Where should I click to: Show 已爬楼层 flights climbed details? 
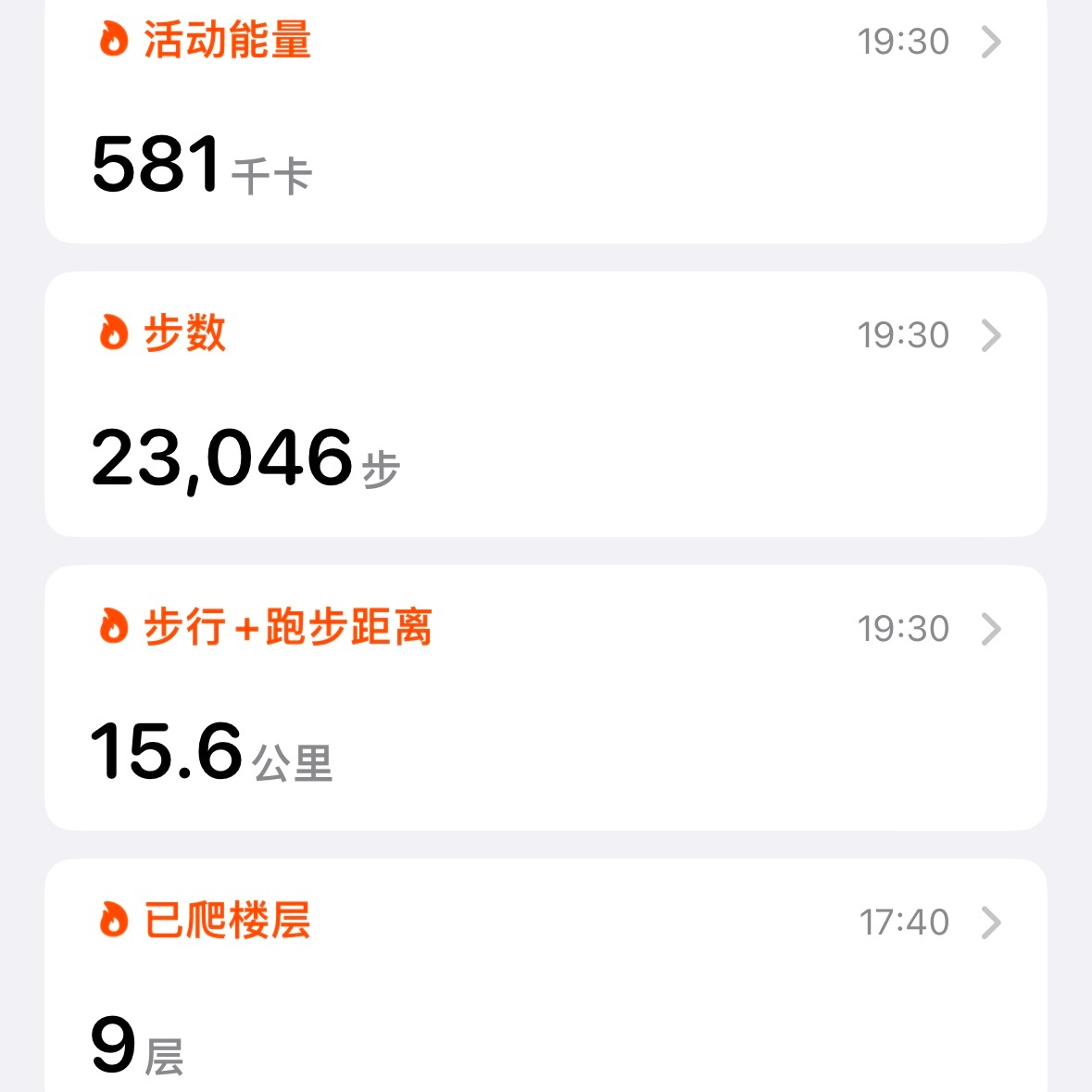[545, 982]
